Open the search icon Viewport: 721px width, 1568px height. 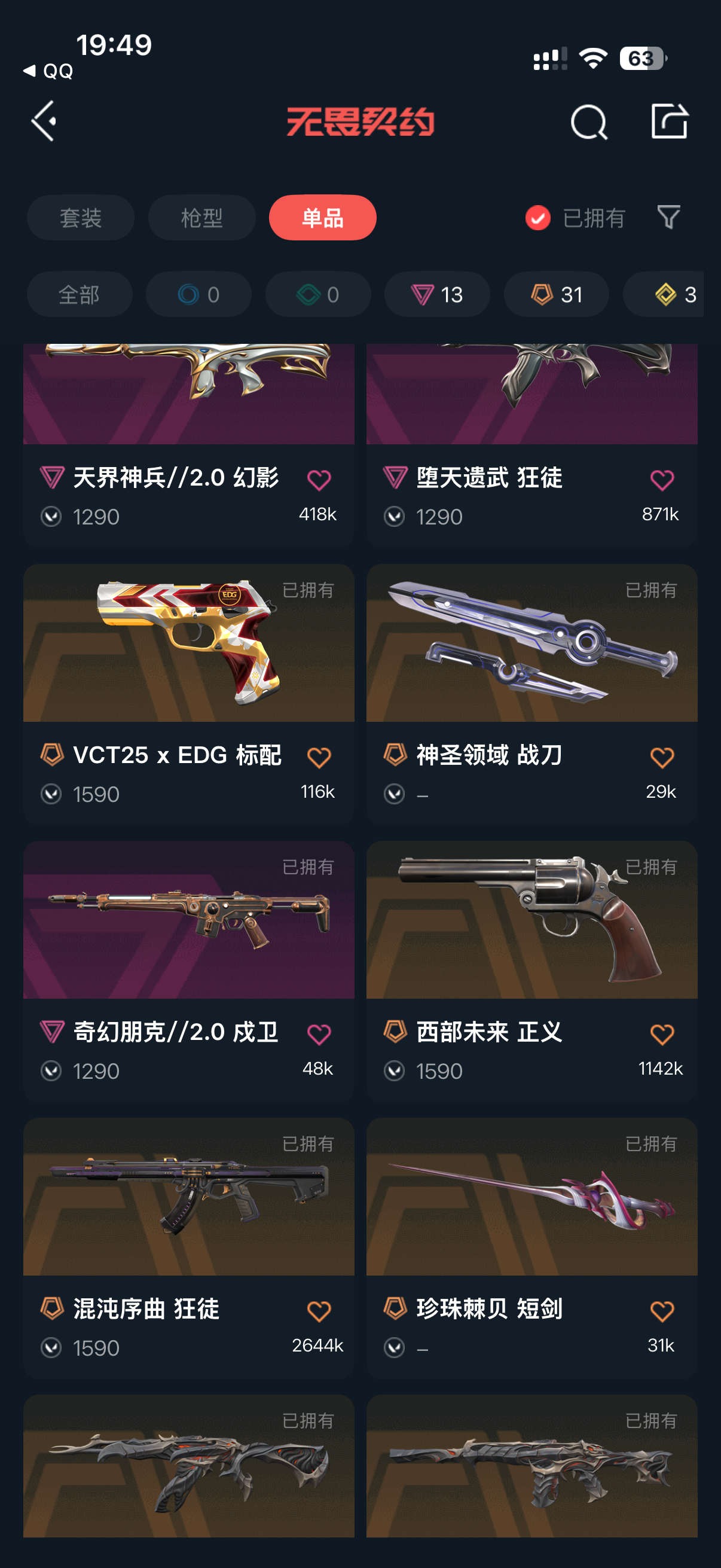point(589,122)
